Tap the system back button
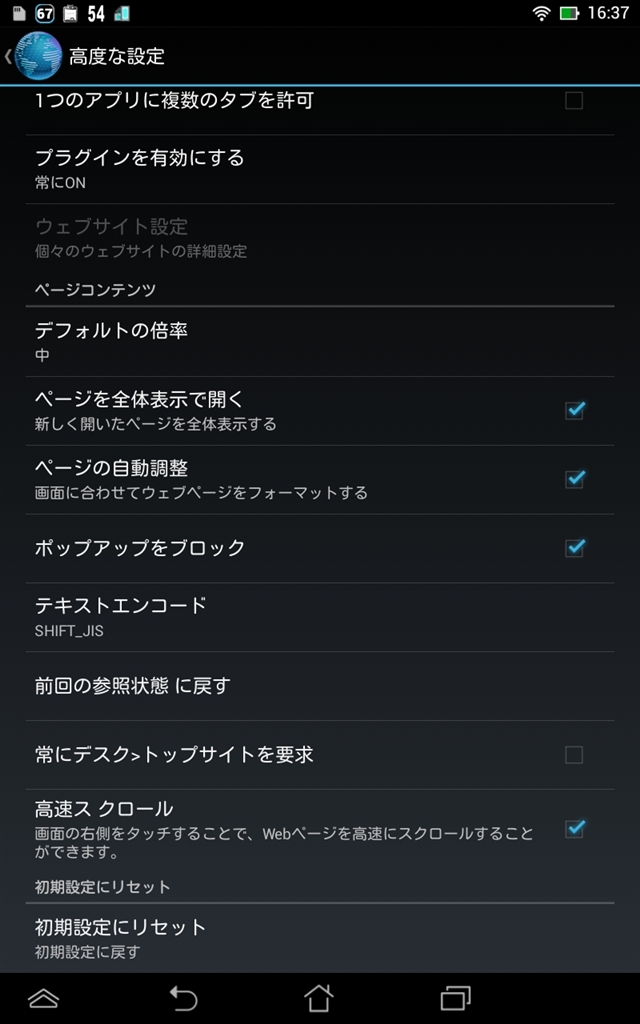 click(x=183, y=998)
